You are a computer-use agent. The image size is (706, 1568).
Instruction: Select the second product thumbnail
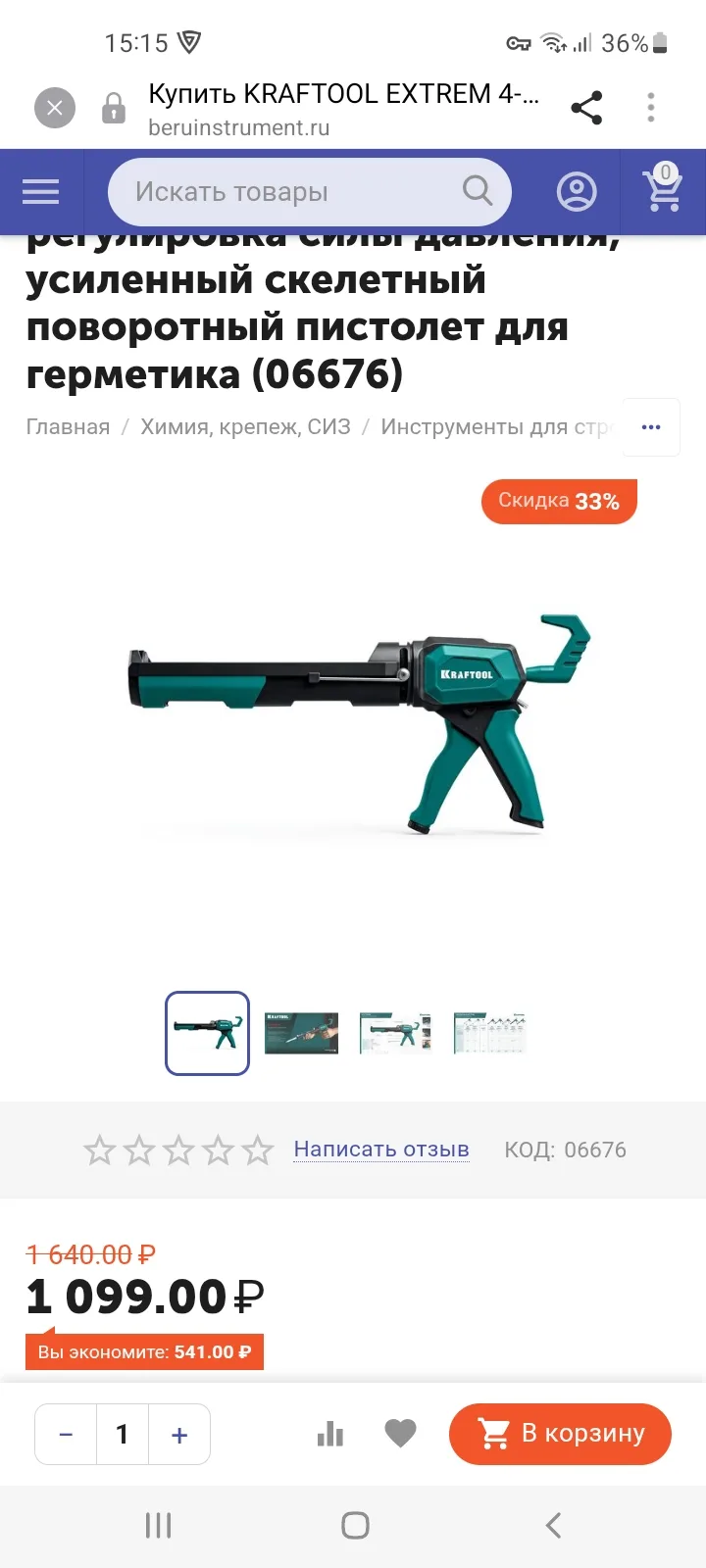[x=301, y=1033]
